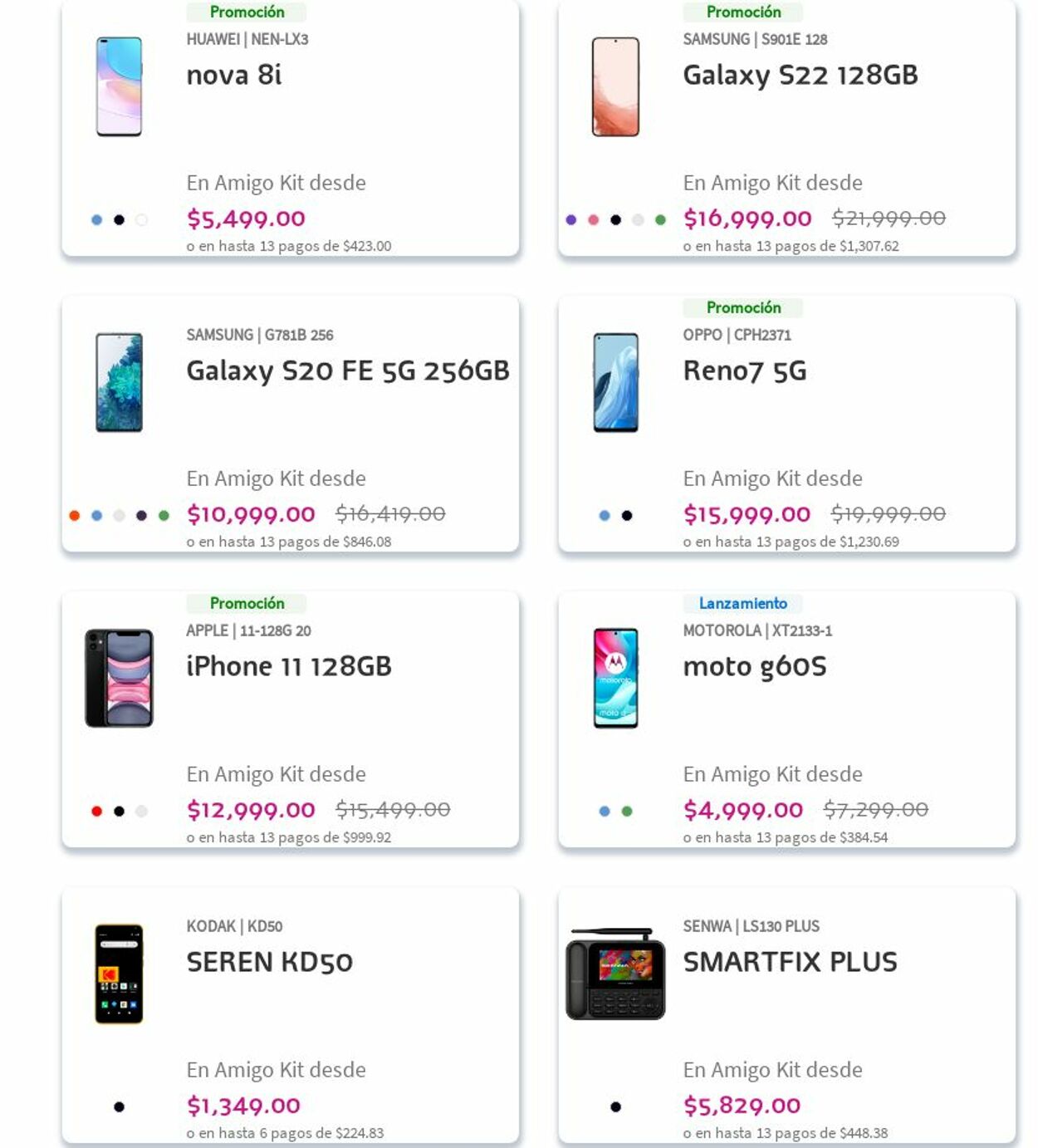Select the OPPO Reno7 5G card
Screen dimensions: 1038x1148
click(744, 371)
